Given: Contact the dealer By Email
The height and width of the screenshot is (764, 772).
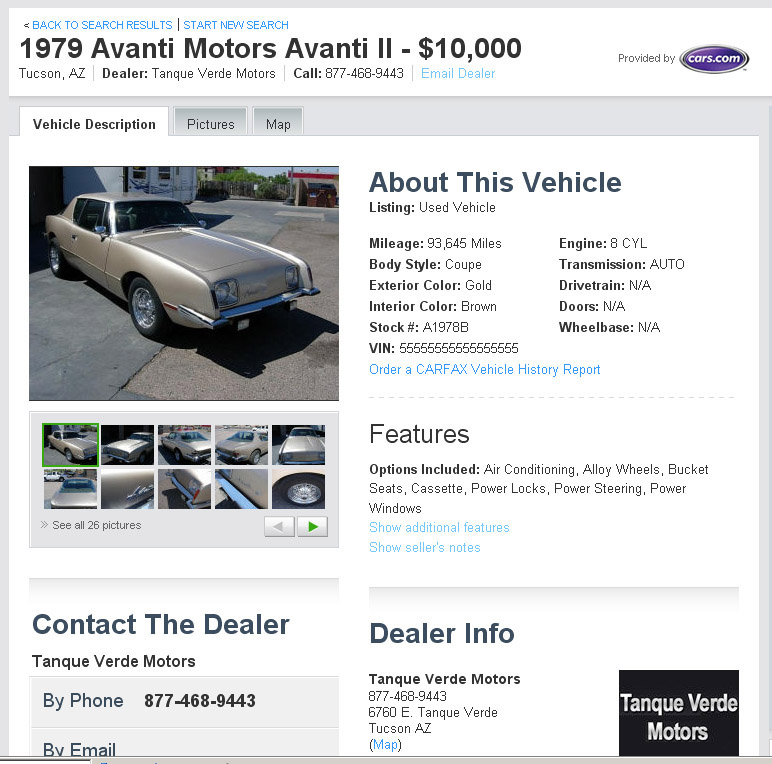Looking at the screenshot, I should pyautogui.click(x=79, y=748).
